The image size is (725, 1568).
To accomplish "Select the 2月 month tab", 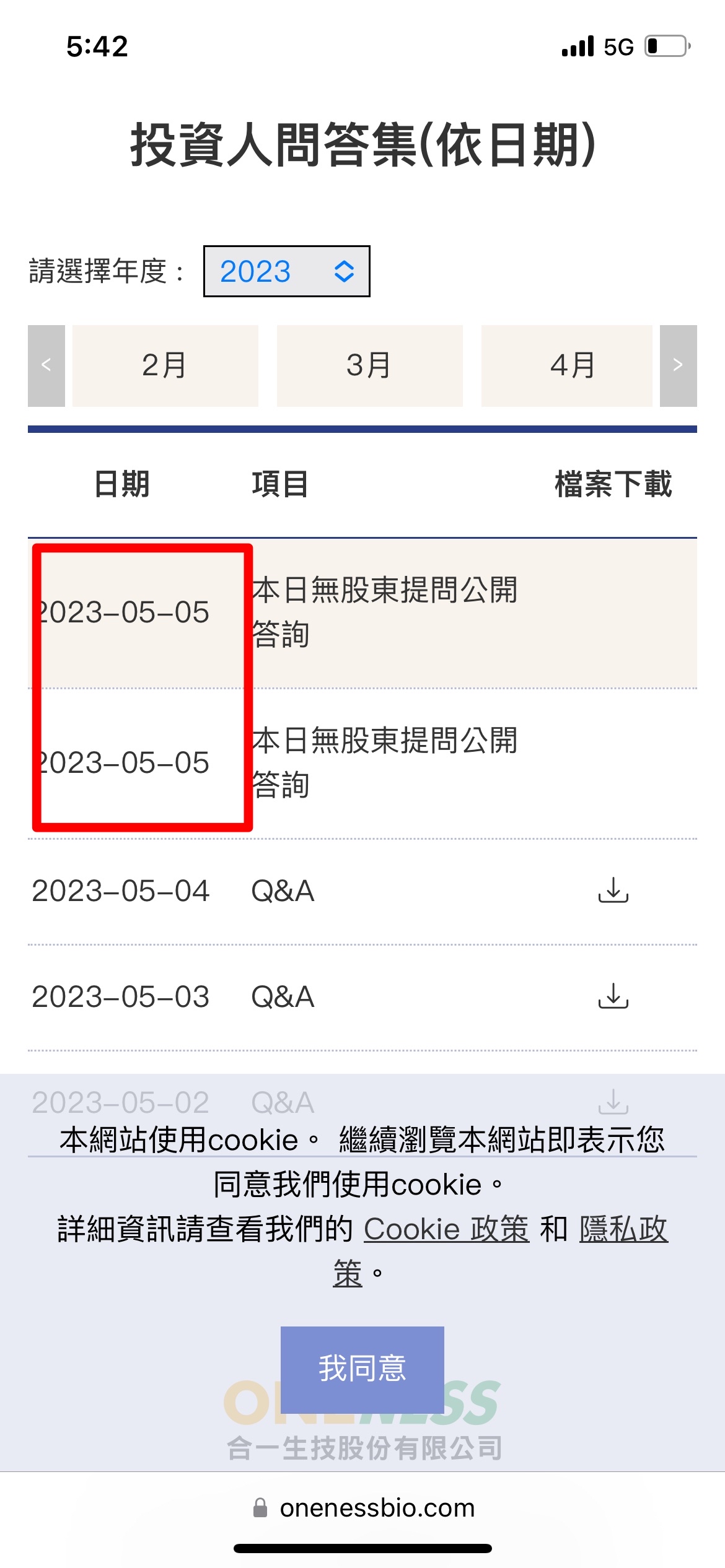I will click(165, 365).
